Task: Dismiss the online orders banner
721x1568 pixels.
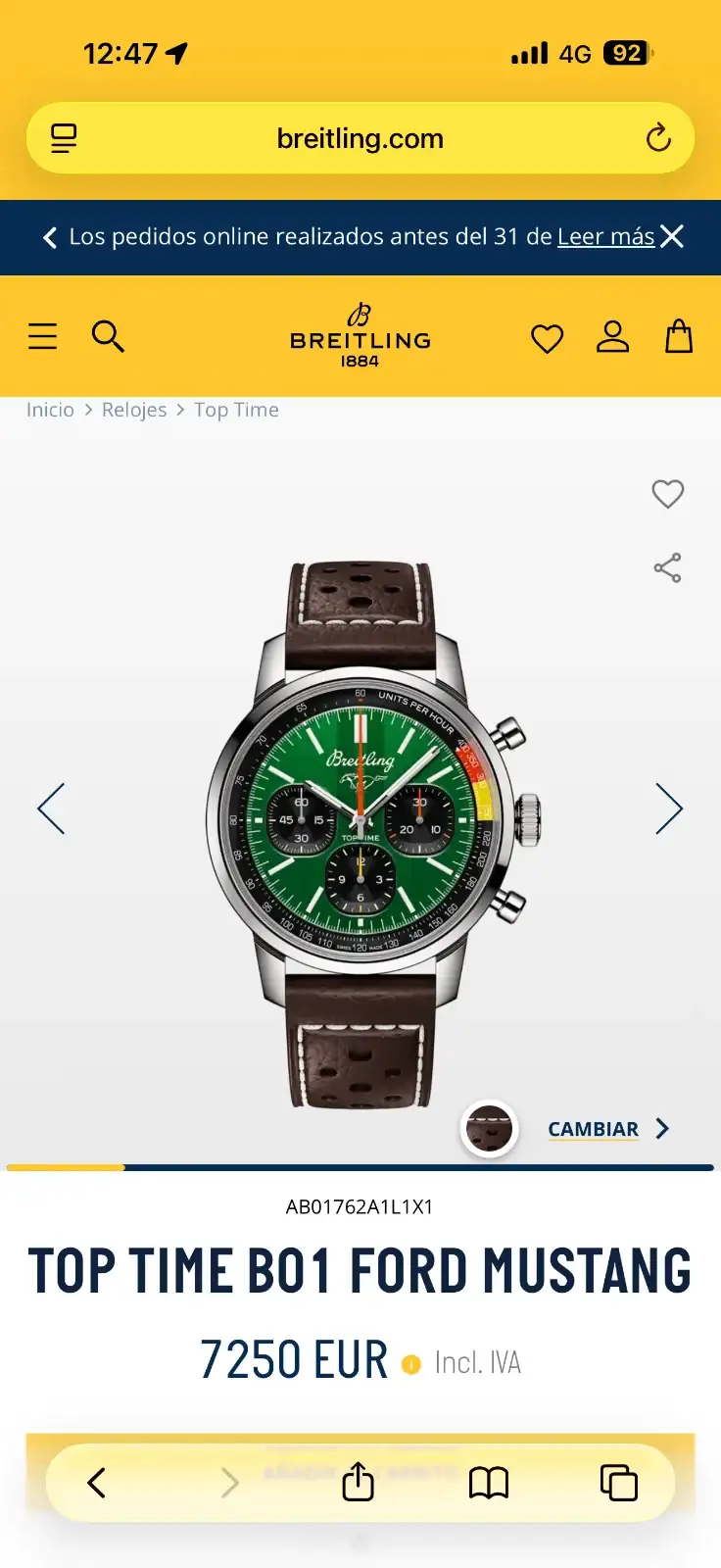Action: (x=672, y=236)
